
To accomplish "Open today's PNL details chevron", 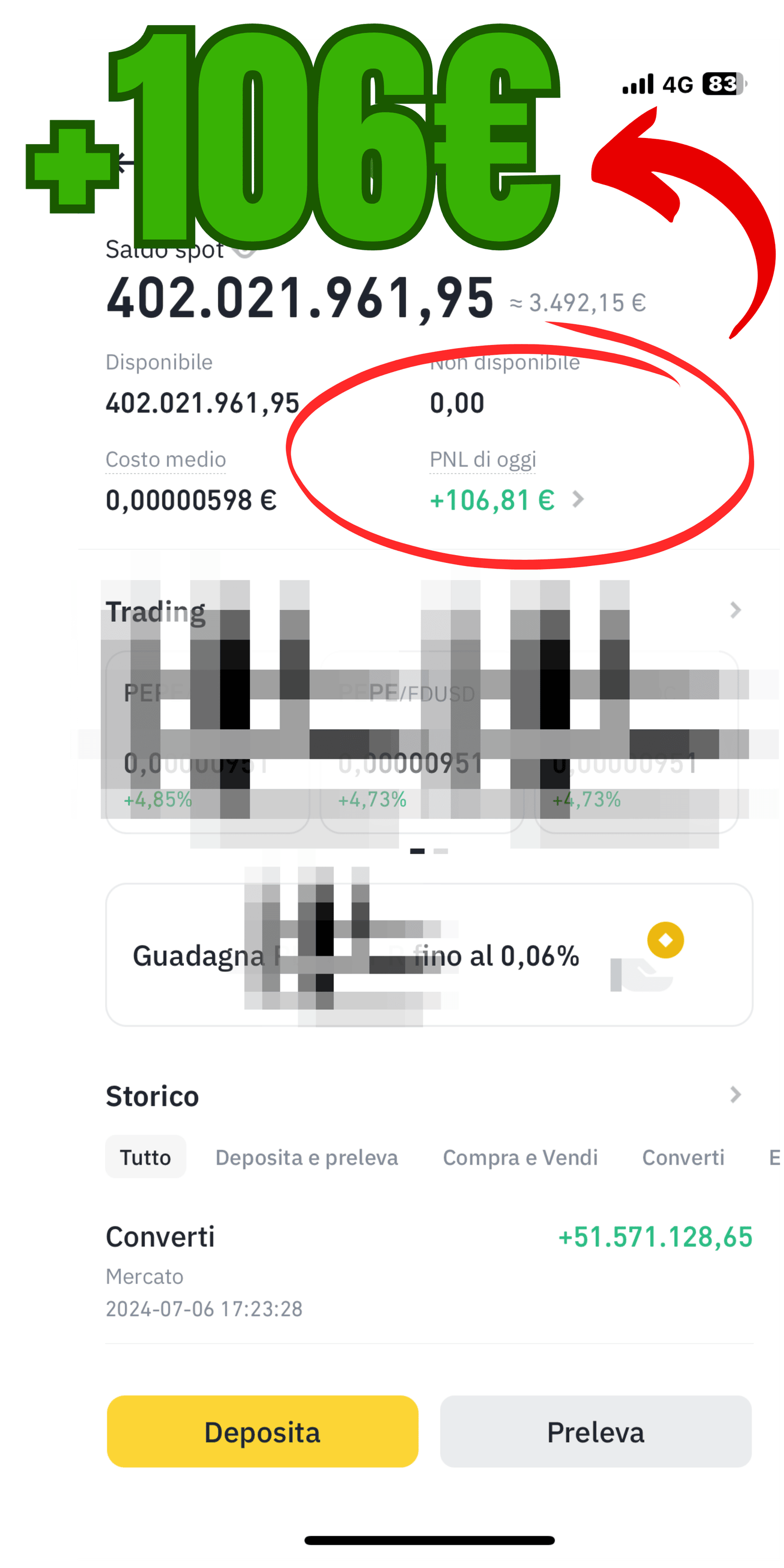I will click(x=578, y=499).
